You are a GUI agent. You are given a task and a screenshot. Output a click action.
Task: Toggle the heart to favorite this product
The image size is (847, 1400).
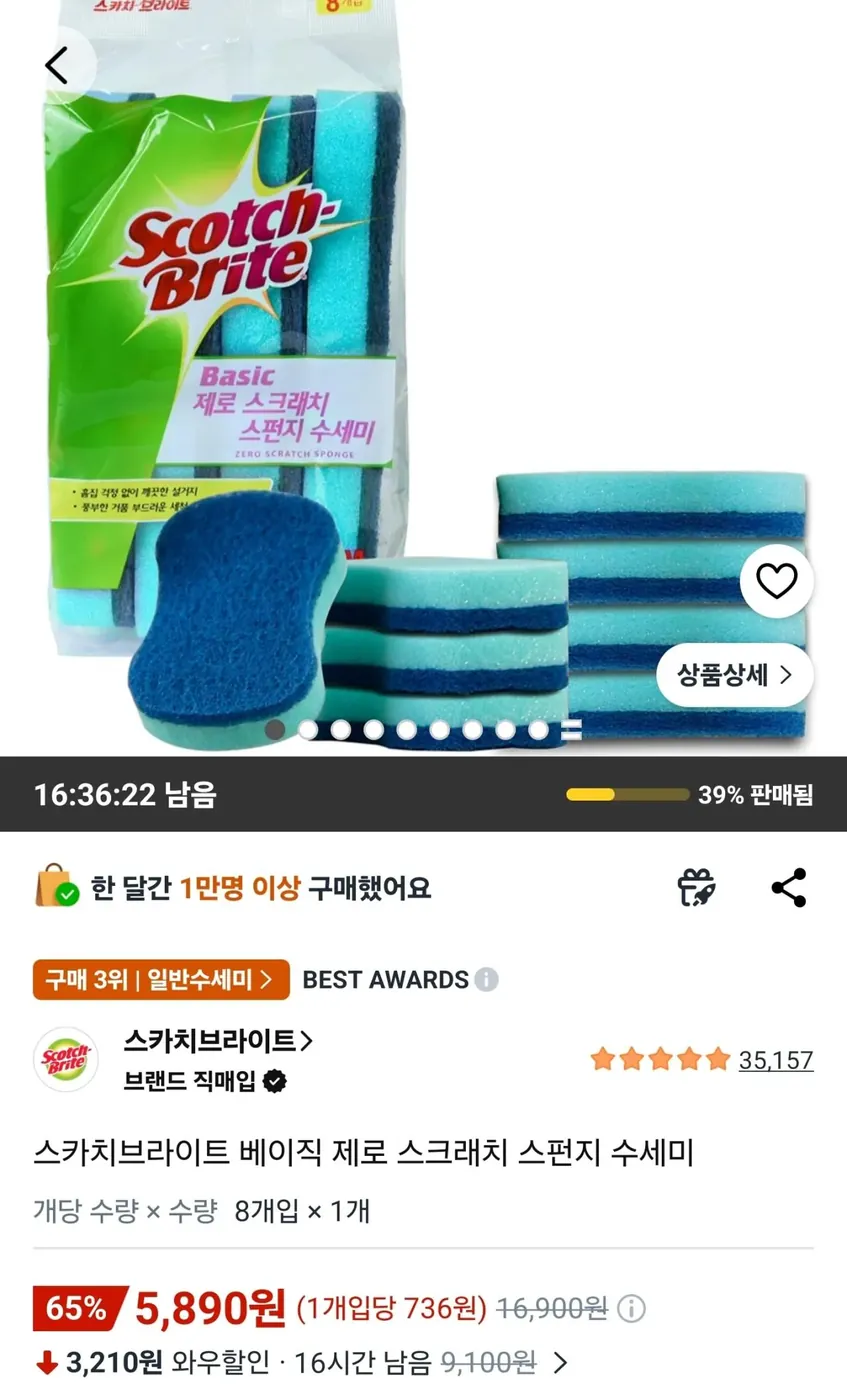[x=778, y=582]
